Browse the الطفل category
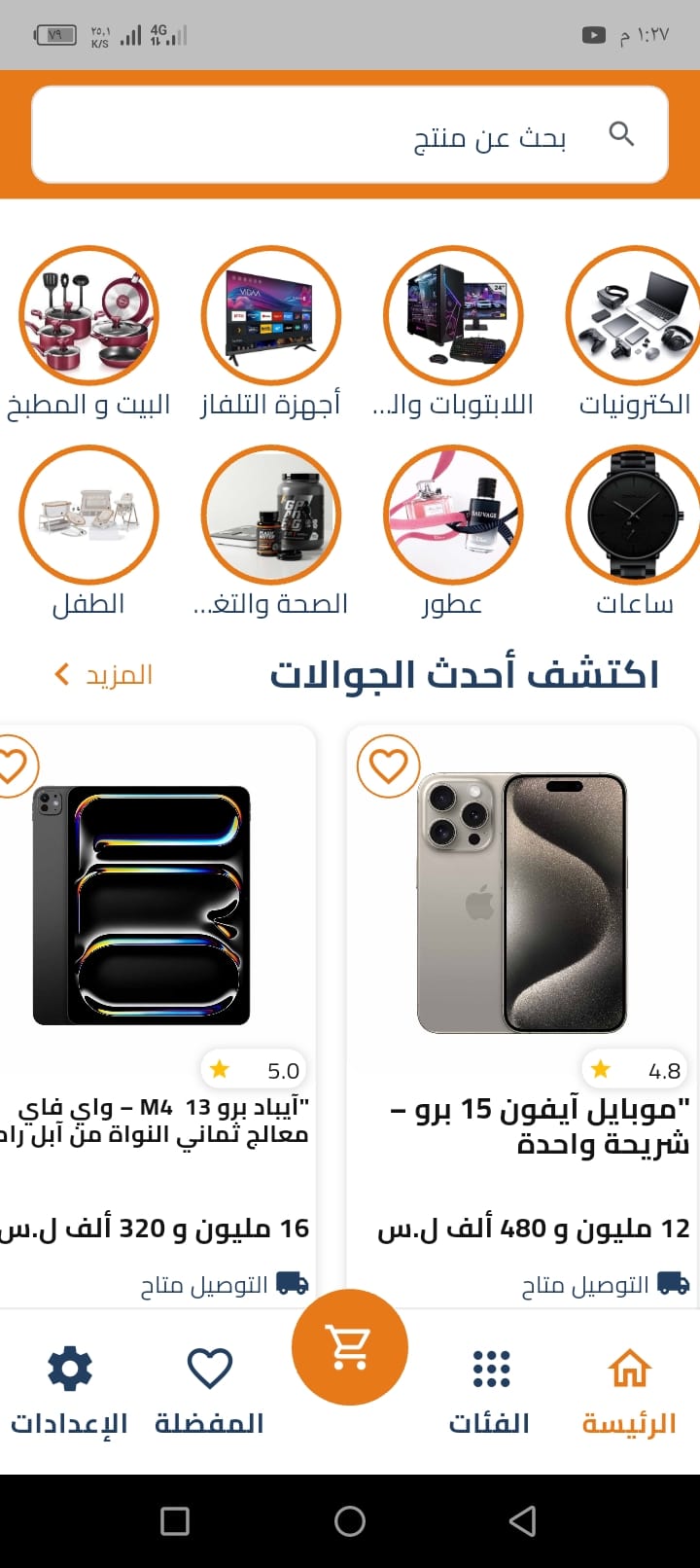The image size is (700, 1568). coord(88,516)
